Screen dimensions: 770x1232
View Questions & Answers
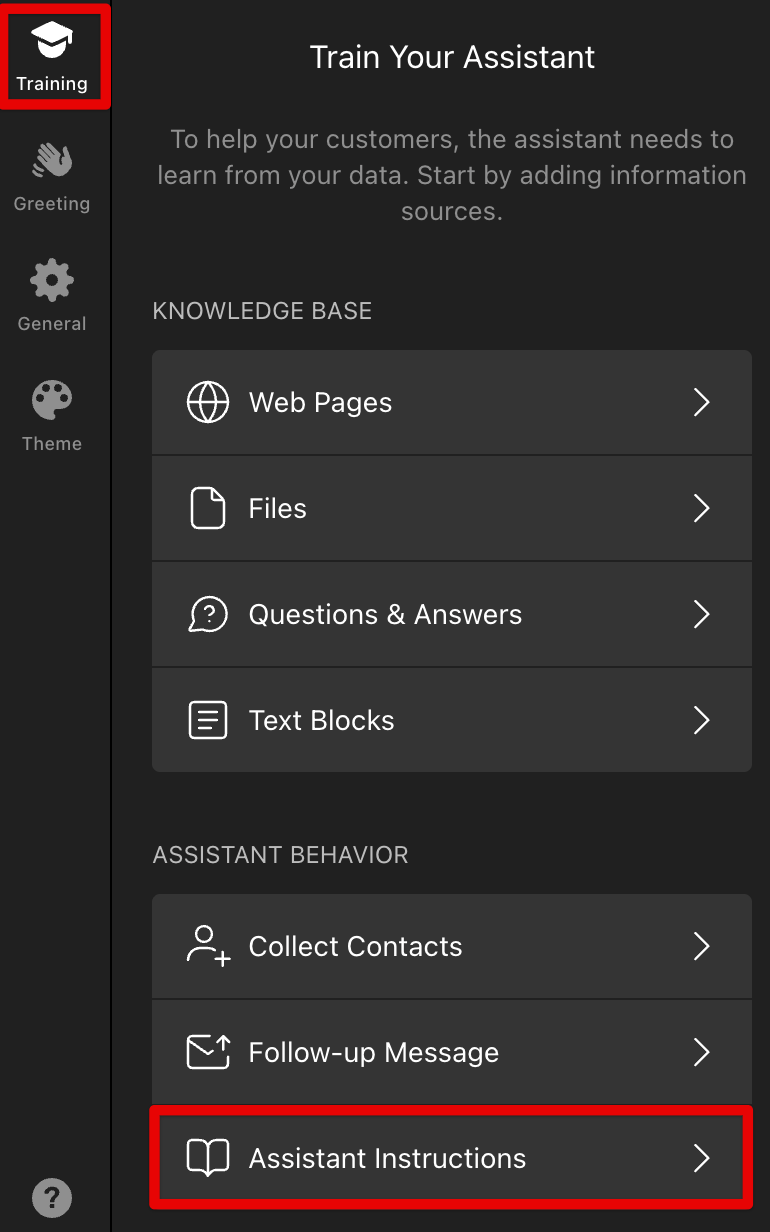(451, 615)
